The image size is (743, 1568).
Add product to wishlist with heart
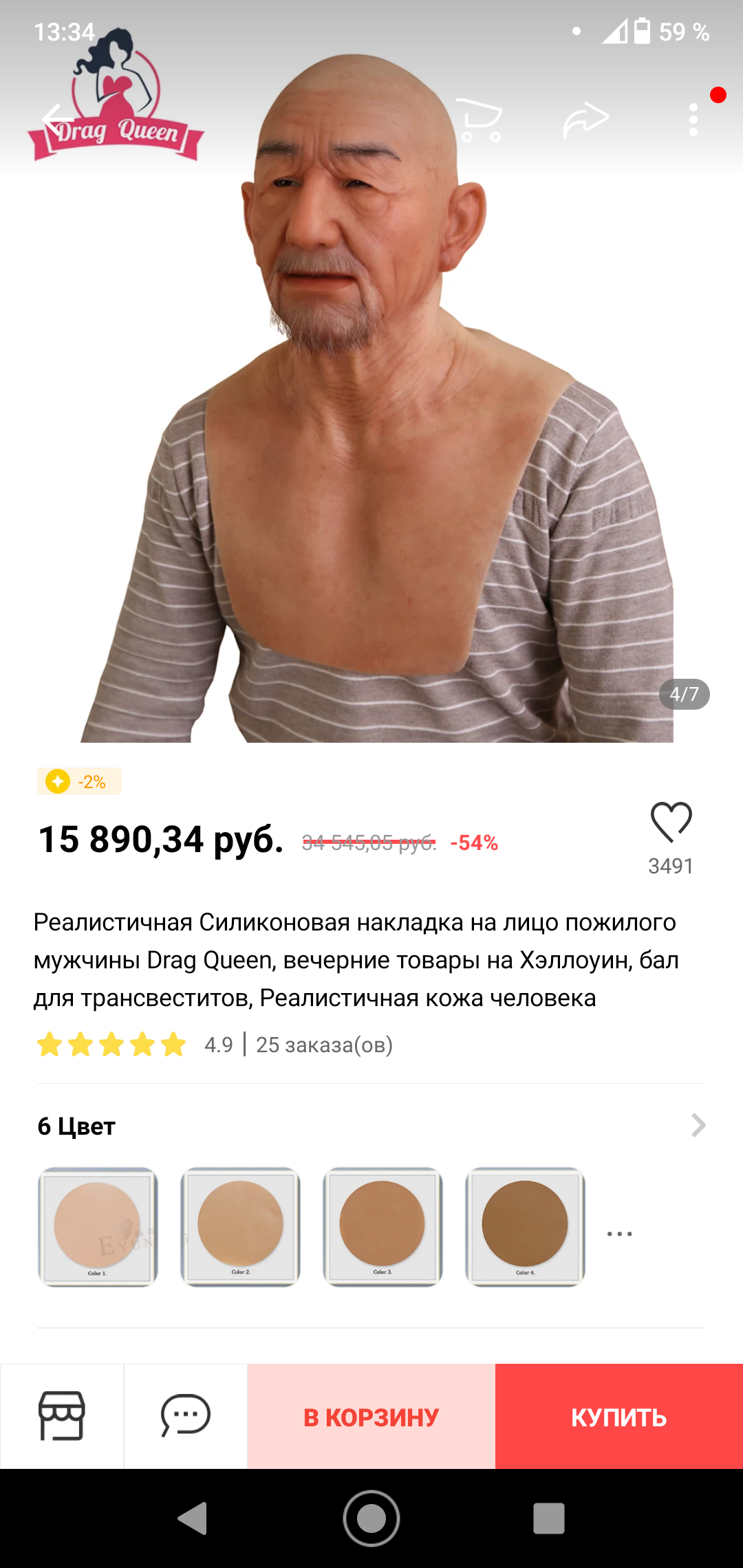[x=671, y=822]
